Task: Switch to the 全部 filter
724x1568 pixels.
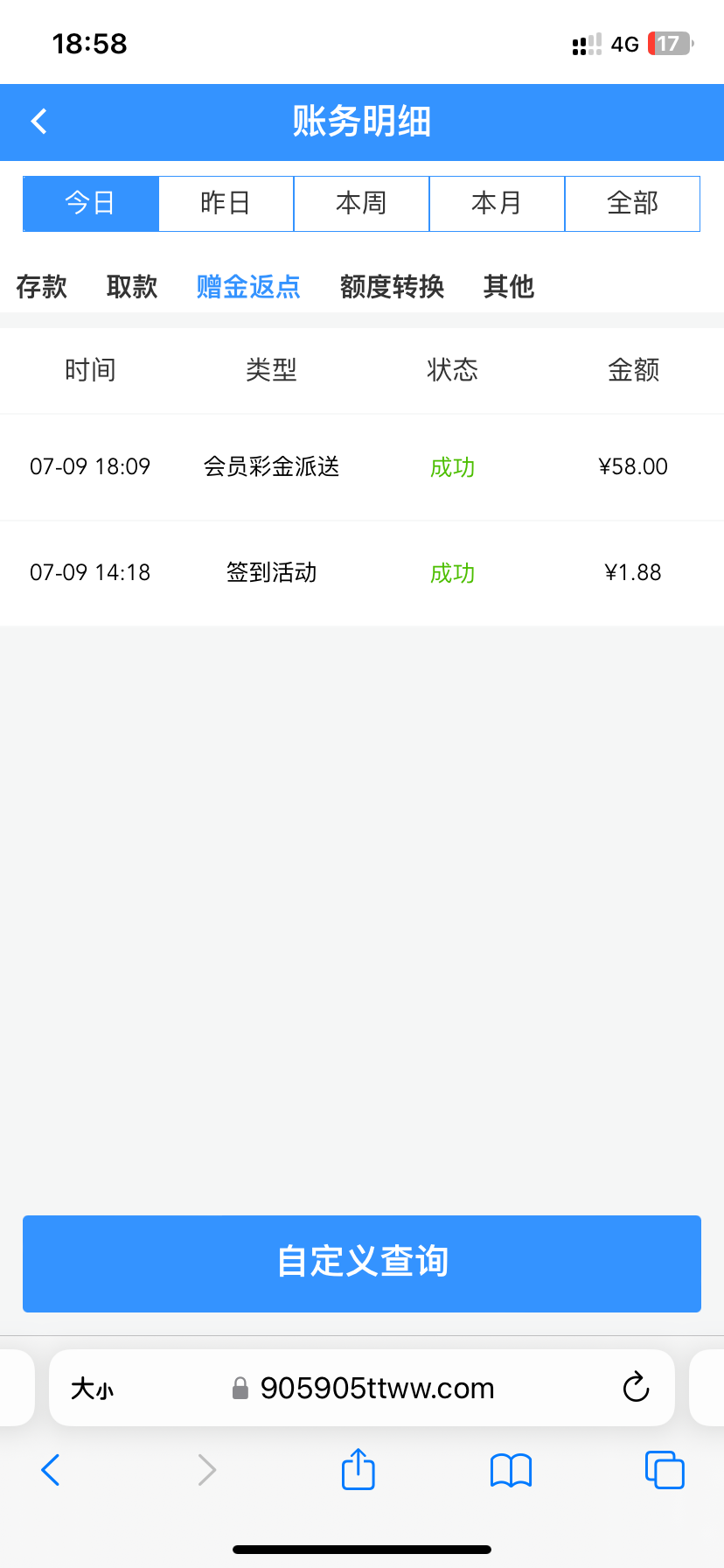Action: [632, 203]
